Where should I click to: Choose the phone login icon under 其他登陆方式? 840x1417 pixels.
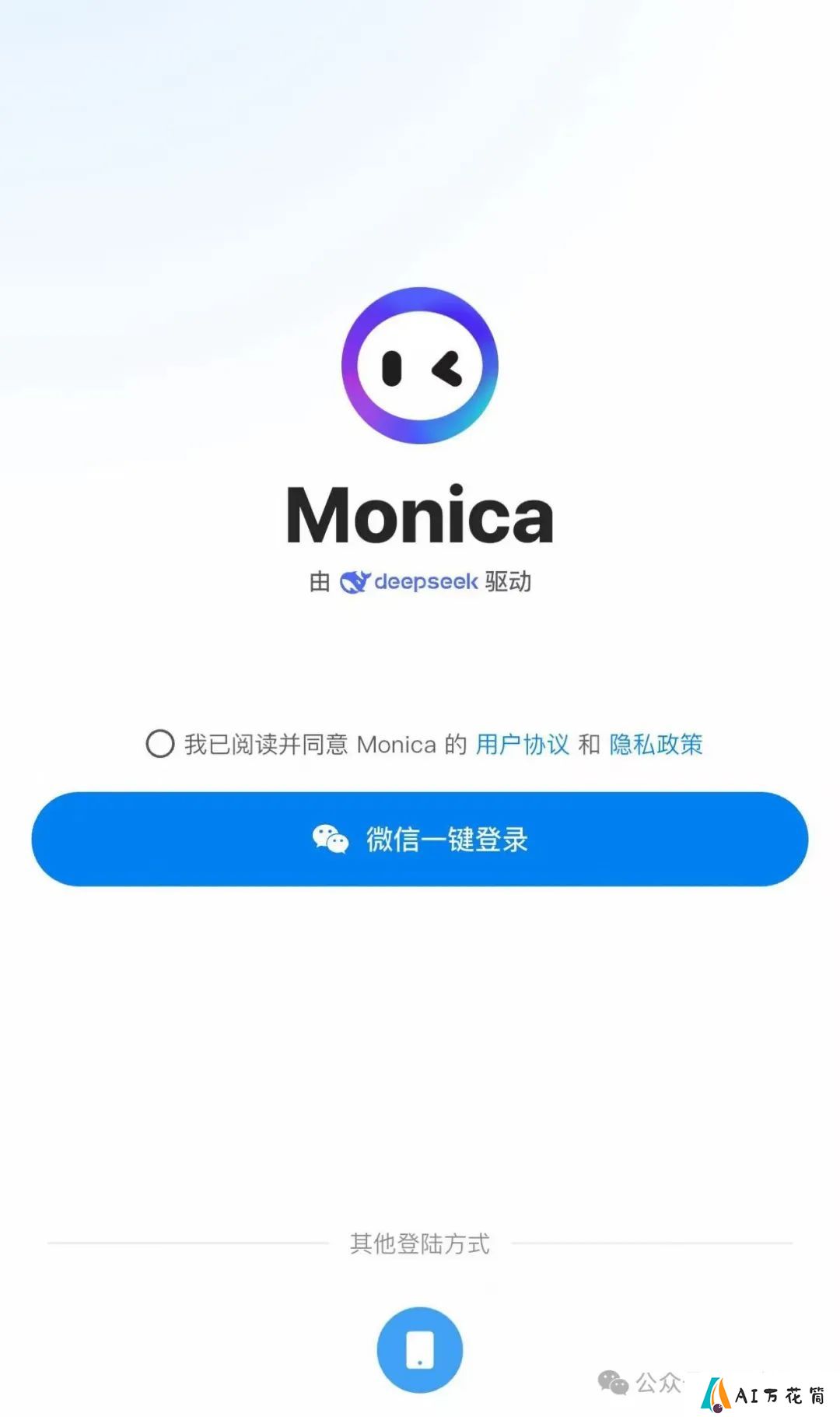point(420,1349)
